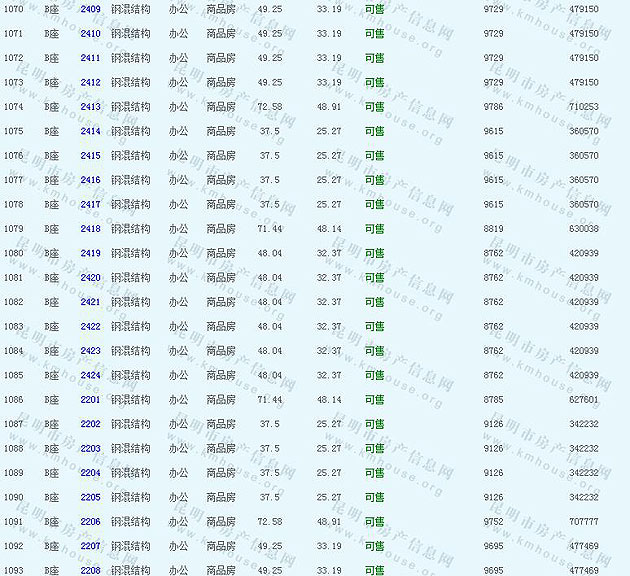View unit 2417 details
Image resolution: width=630 pixels, height=576 pixels.
(90, 204)
